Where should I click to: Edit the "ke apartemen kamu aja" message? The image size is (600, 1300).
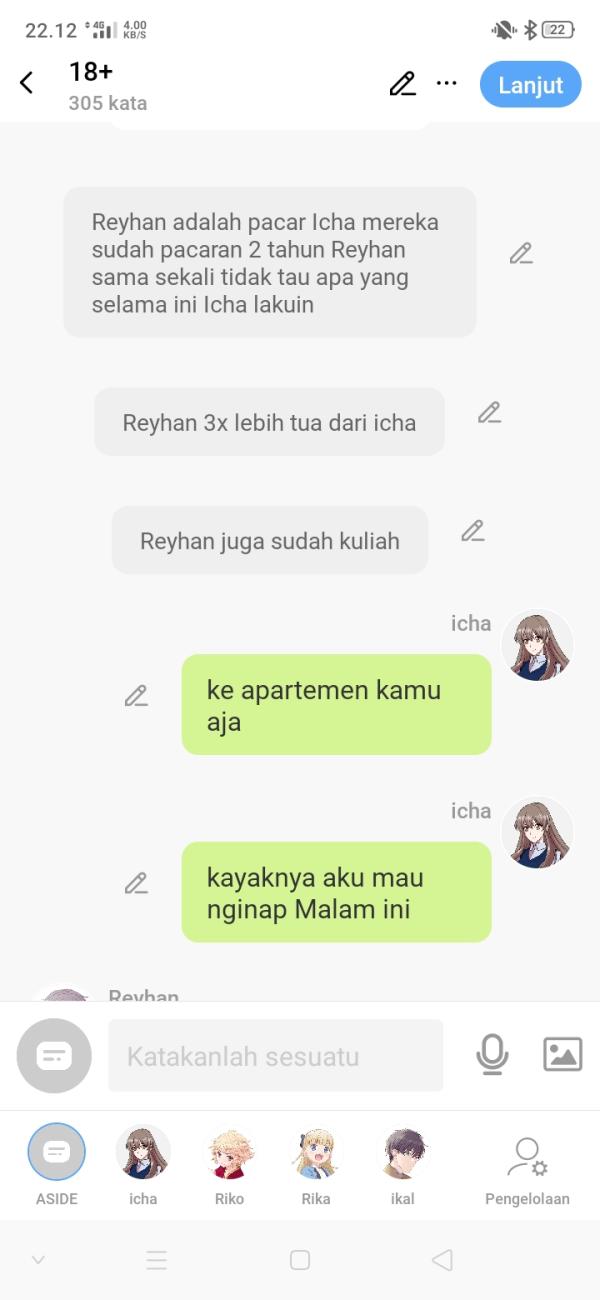pos(136,696)
